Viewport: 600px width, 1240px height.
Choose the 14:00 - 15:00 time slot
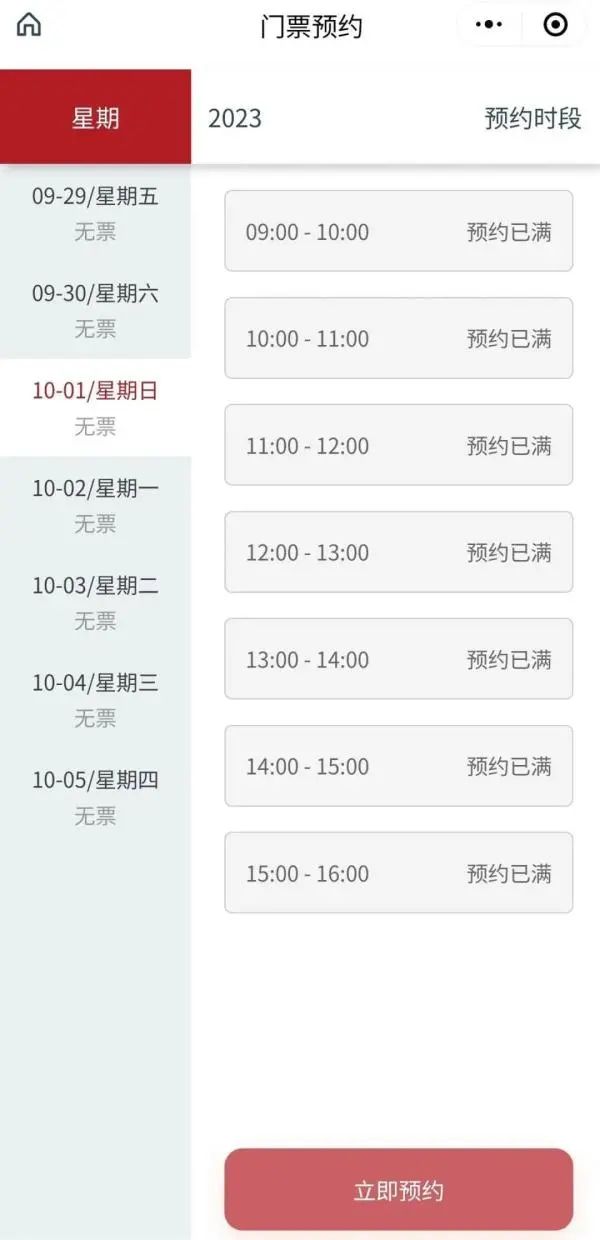(x=398, y=766)
